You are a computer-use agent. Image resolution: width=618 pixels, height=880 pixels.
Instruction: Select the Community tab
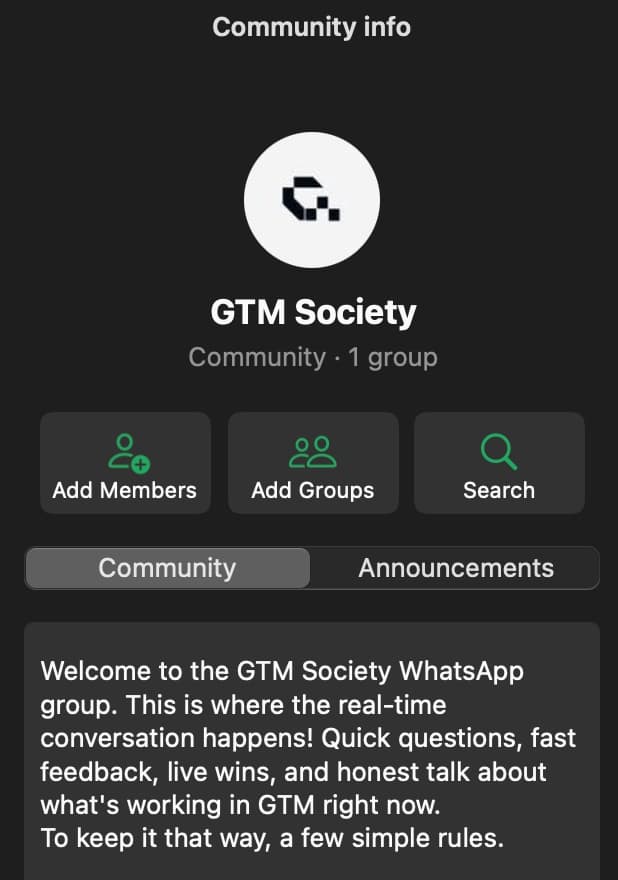167,568
